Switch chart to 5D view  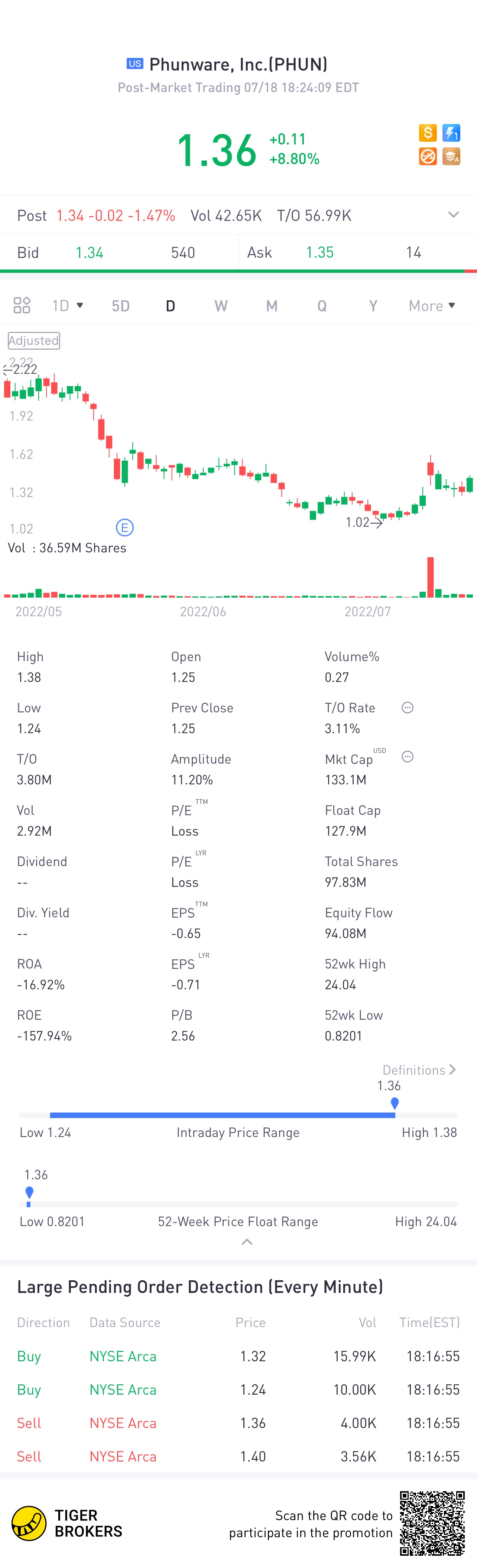[x=121, y=306]
